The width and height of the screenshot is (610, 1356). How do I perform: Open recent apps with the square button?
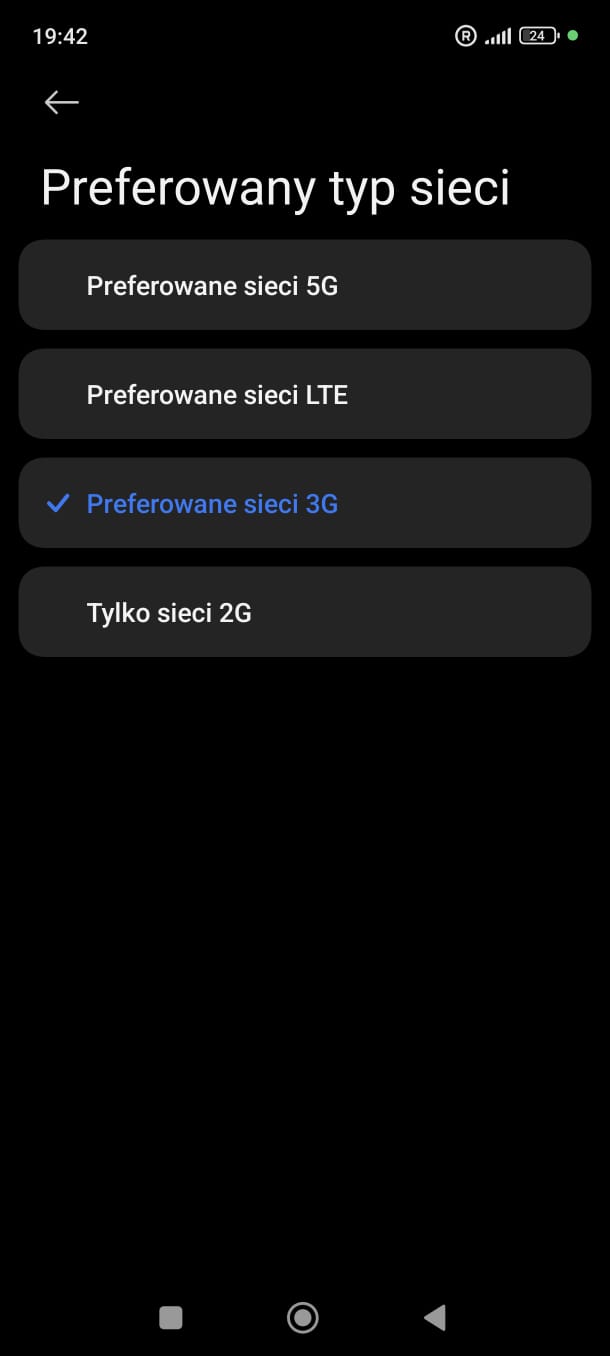coord(171,1318)
